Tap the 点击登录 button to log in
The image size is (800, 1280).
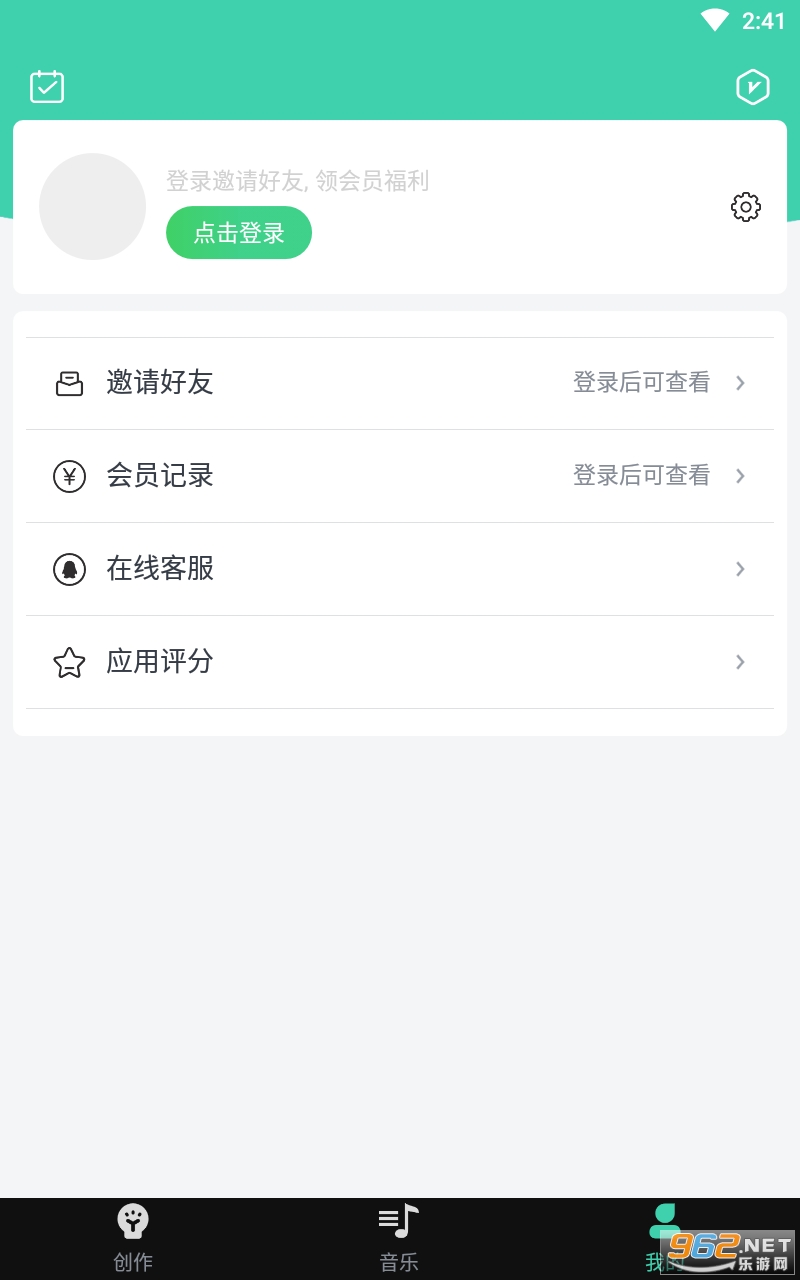pyautogui.click(x=239, y=233)
